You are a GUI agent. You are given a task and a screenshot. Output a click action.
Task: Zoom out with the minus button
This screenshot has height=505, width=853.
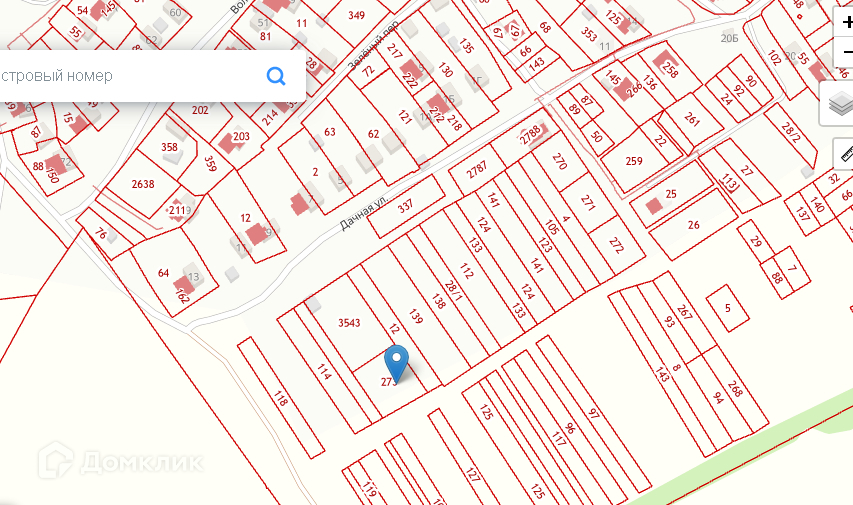845,52
